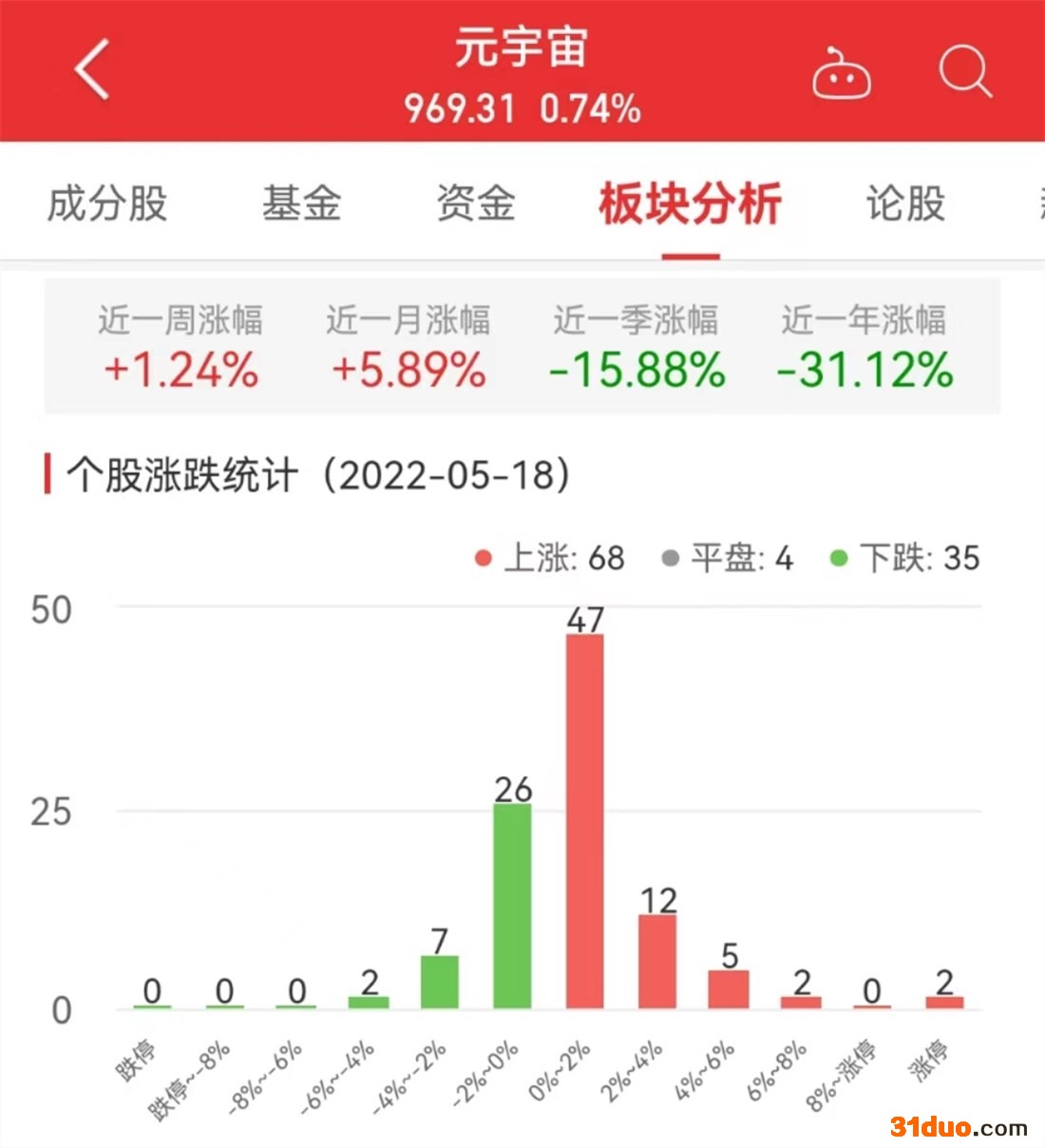Screen dimensions: 1045x1148
Task: Switch to the 基金 tab
Action: pos(301,203)
